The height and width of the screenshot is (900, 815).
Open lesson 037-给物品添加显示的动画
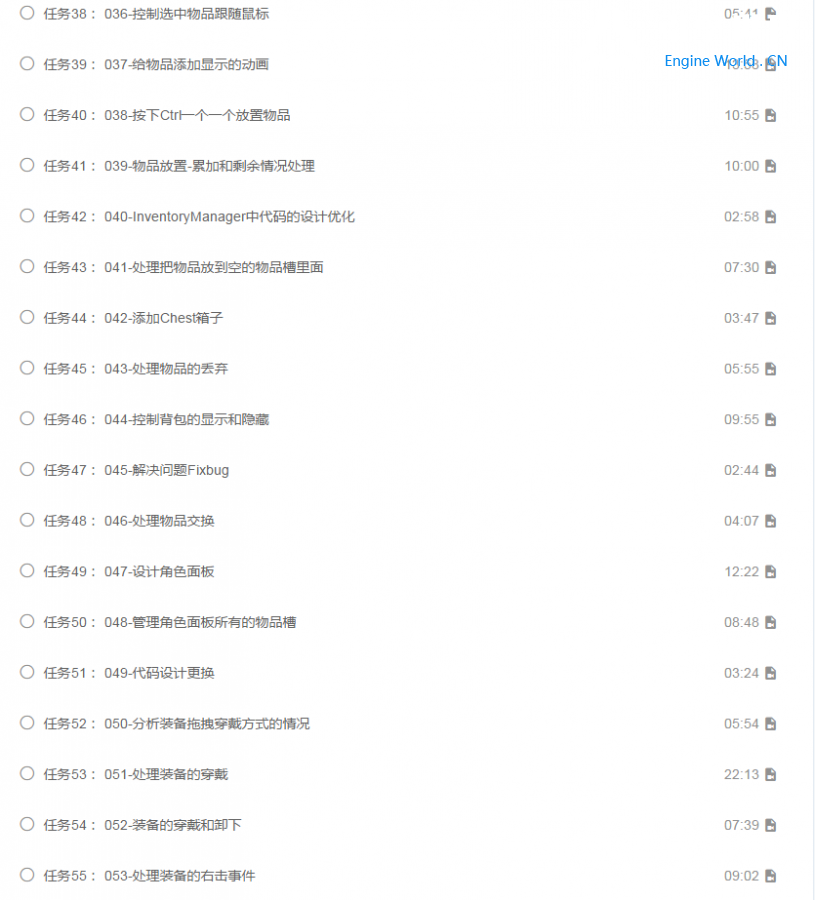tap(186, 64)
